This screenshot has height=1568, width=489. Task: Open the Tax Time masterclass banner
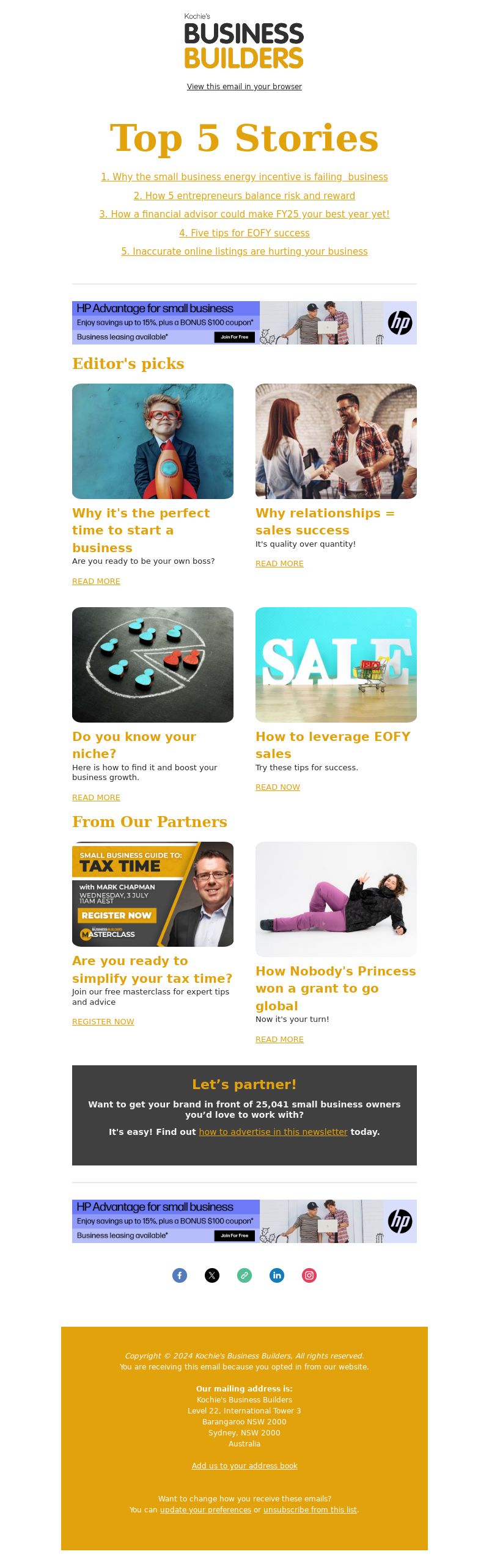[153, 894]
